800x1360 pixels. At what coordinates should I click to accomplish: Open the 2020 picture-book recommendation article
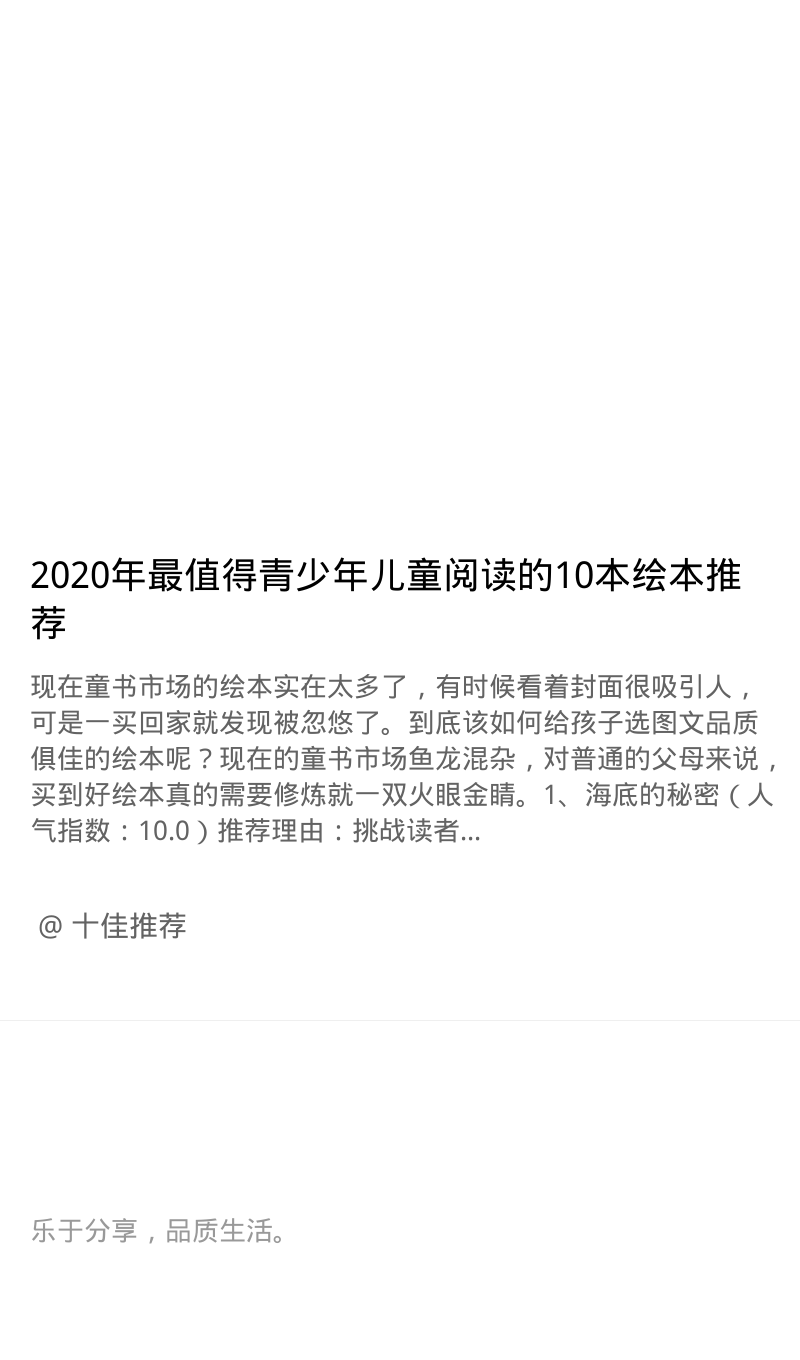click(x=386, y=599)
